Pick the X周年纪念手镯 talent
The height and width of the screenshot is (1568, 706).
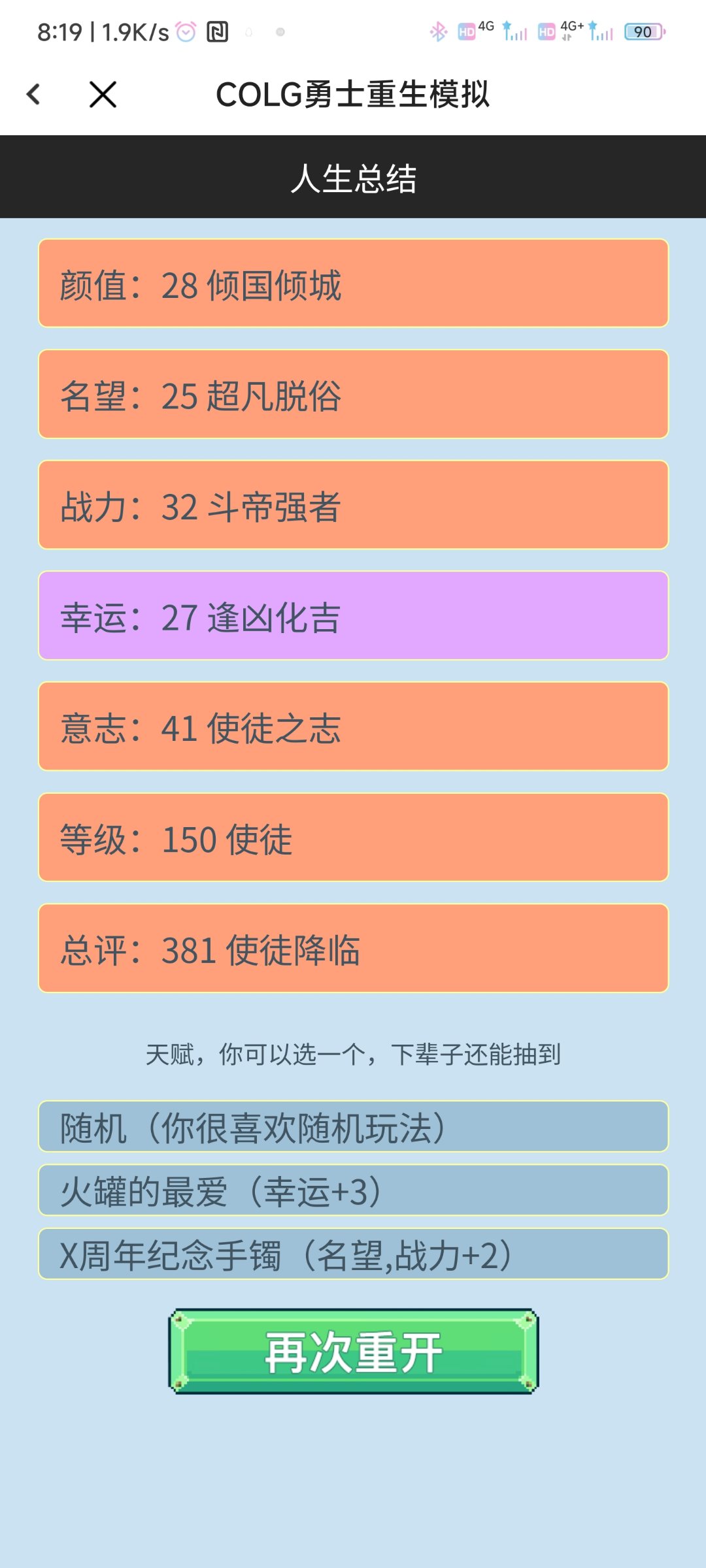pos(353,1254)
